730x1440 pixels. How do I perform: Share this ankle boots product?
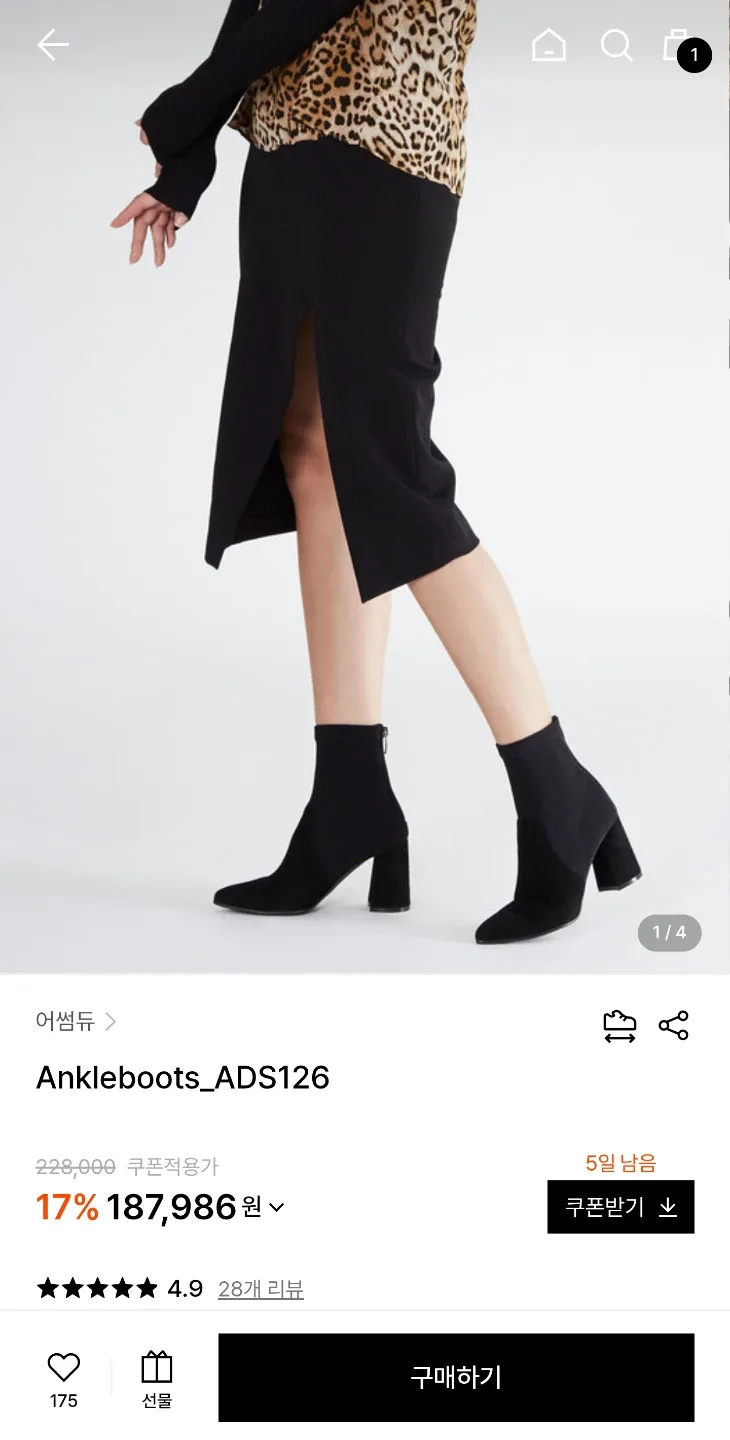pyautogui.click(x=674, y=1026)
